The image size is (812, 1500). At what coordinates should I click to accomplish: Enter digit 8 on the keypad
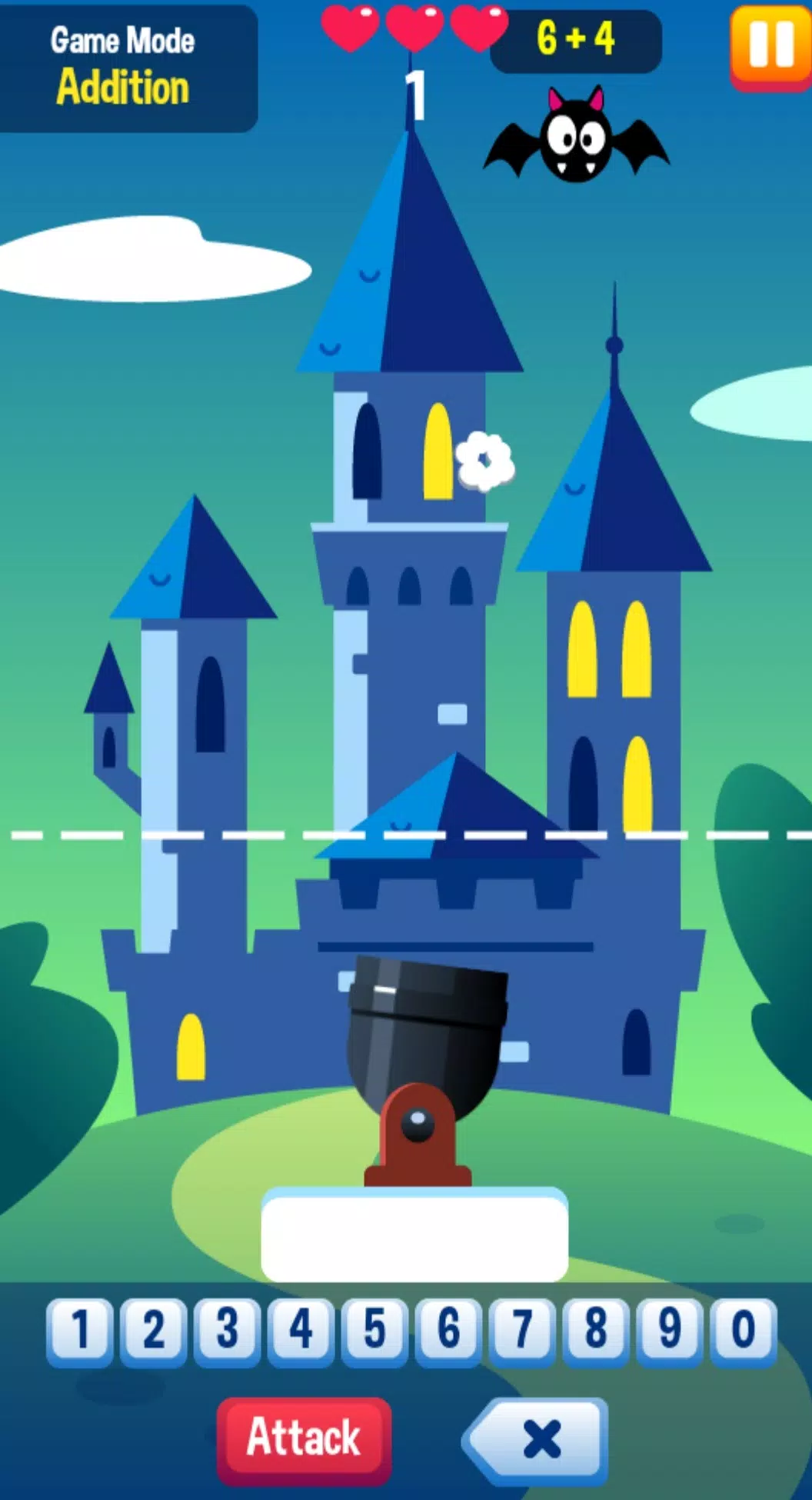pos(596,1329)
